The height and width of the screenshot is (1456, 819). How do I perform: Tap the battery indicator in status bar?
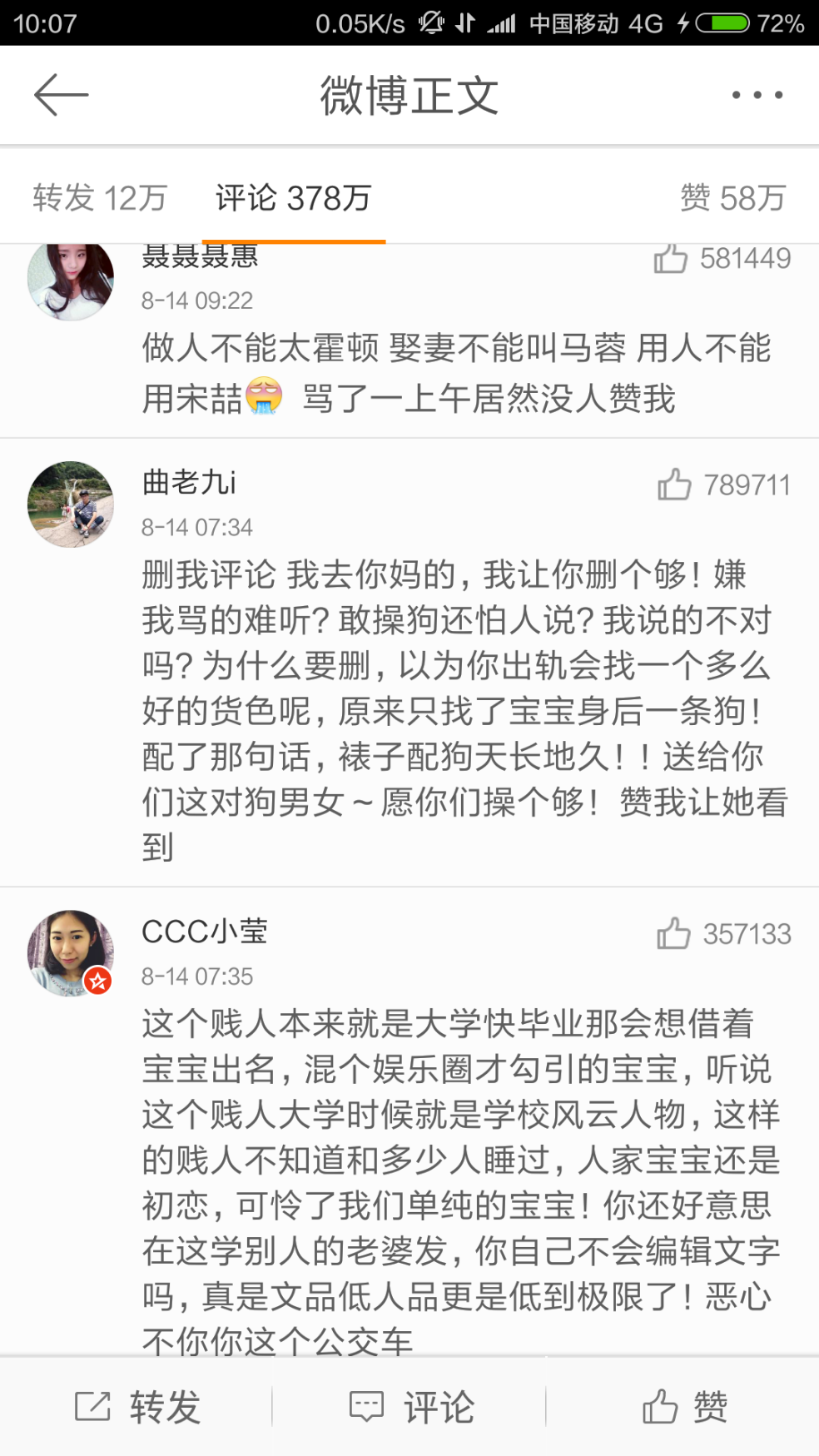721,22
